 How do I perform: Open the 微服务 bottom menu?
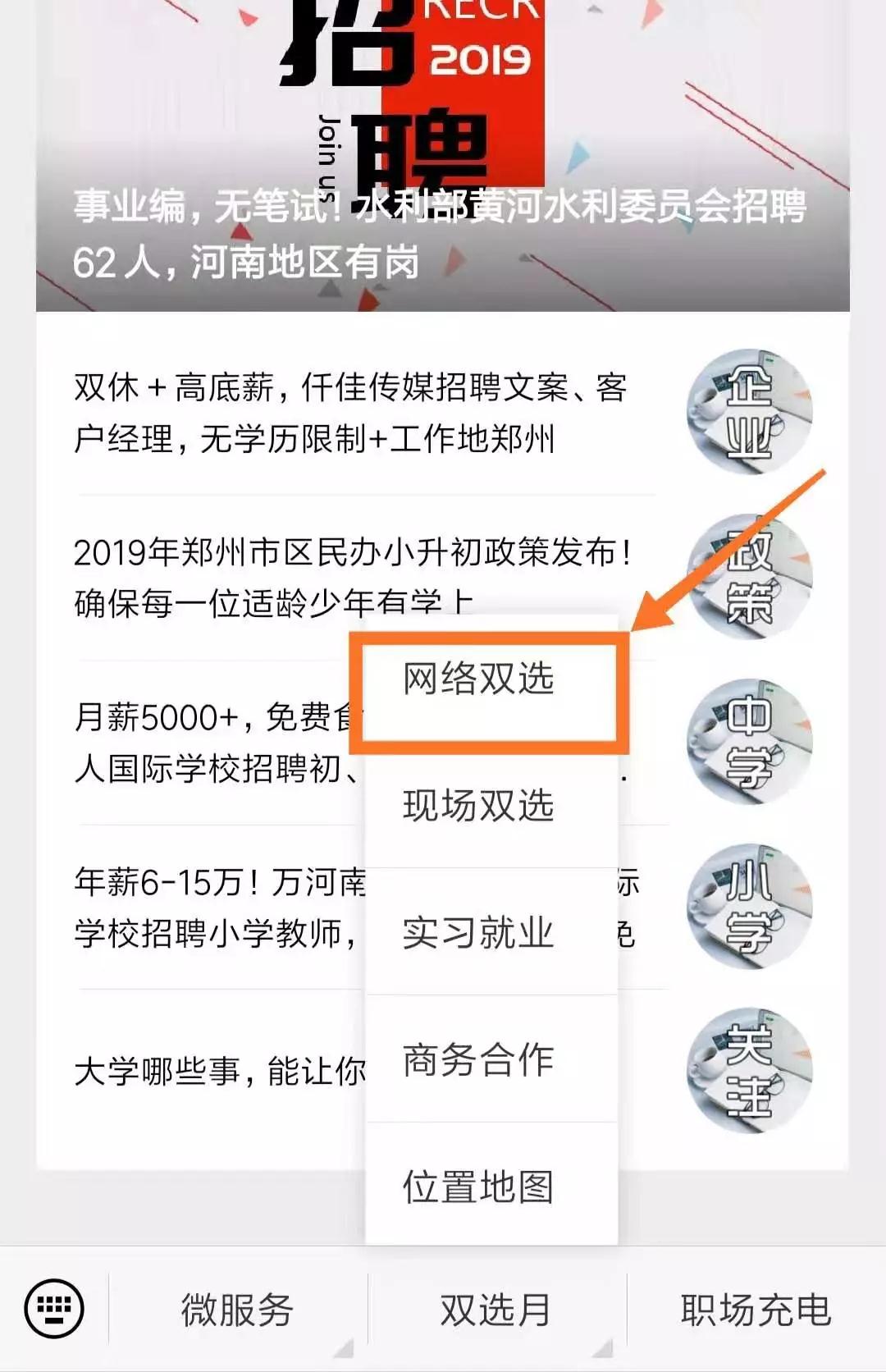click(x=238, y=1310)
